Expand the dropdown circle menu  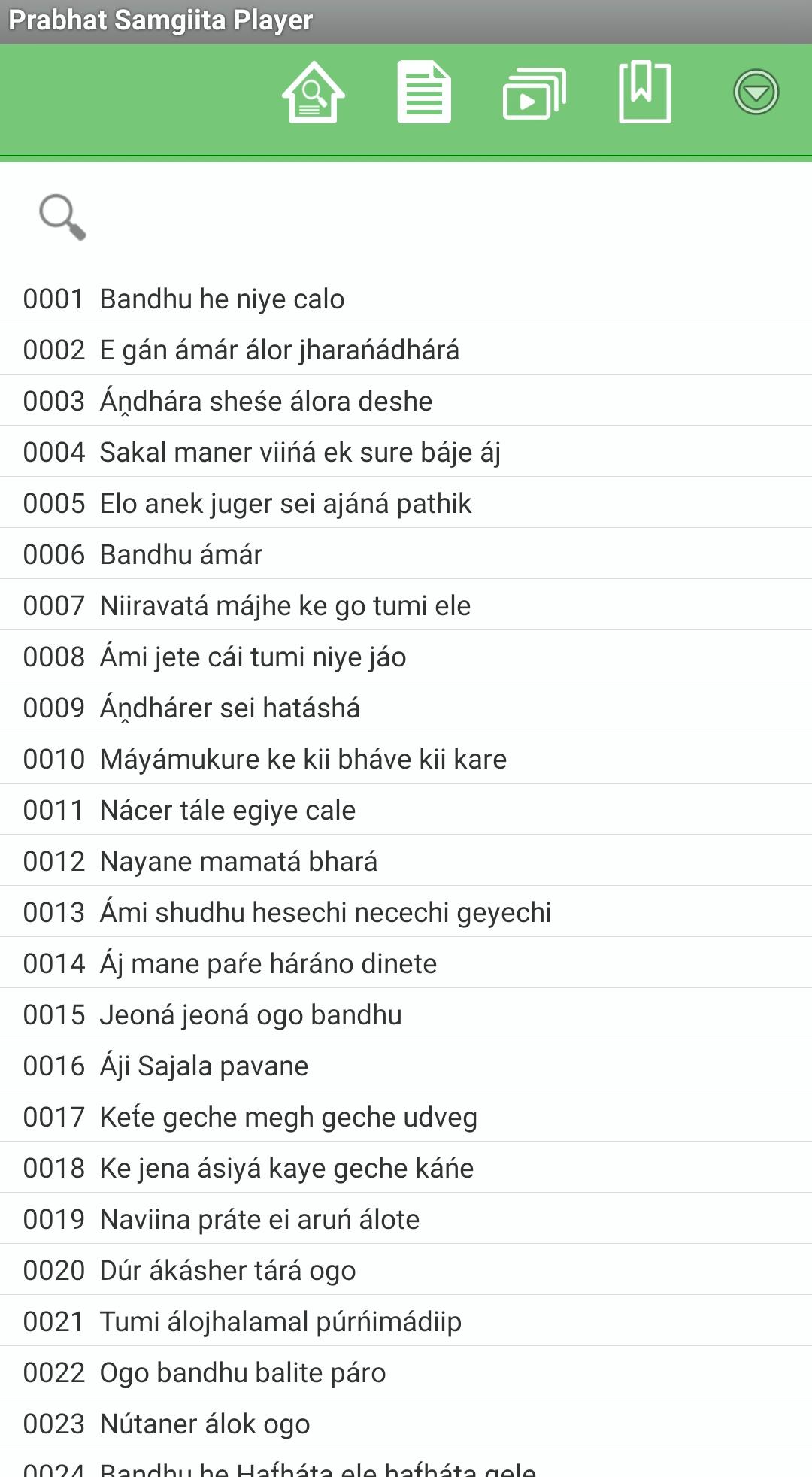tap(756, 93)
